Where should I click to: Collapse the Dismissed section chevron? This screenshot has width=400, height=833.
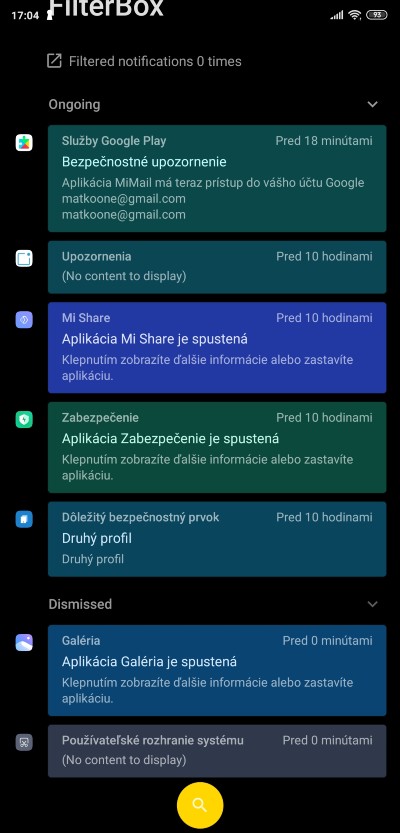click(x=373, y=604)
